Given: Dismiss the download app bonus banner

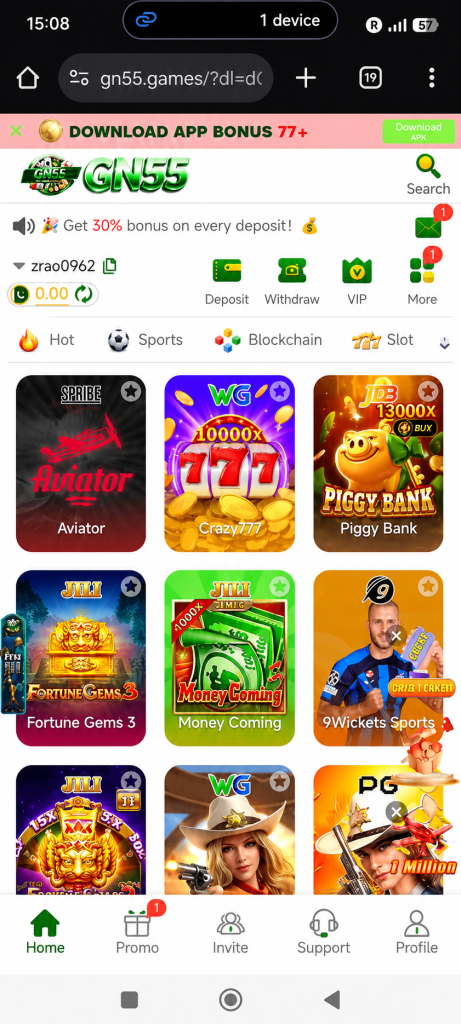Looking at the screenshot, I should pyautogui.click(x=16, y=131).
